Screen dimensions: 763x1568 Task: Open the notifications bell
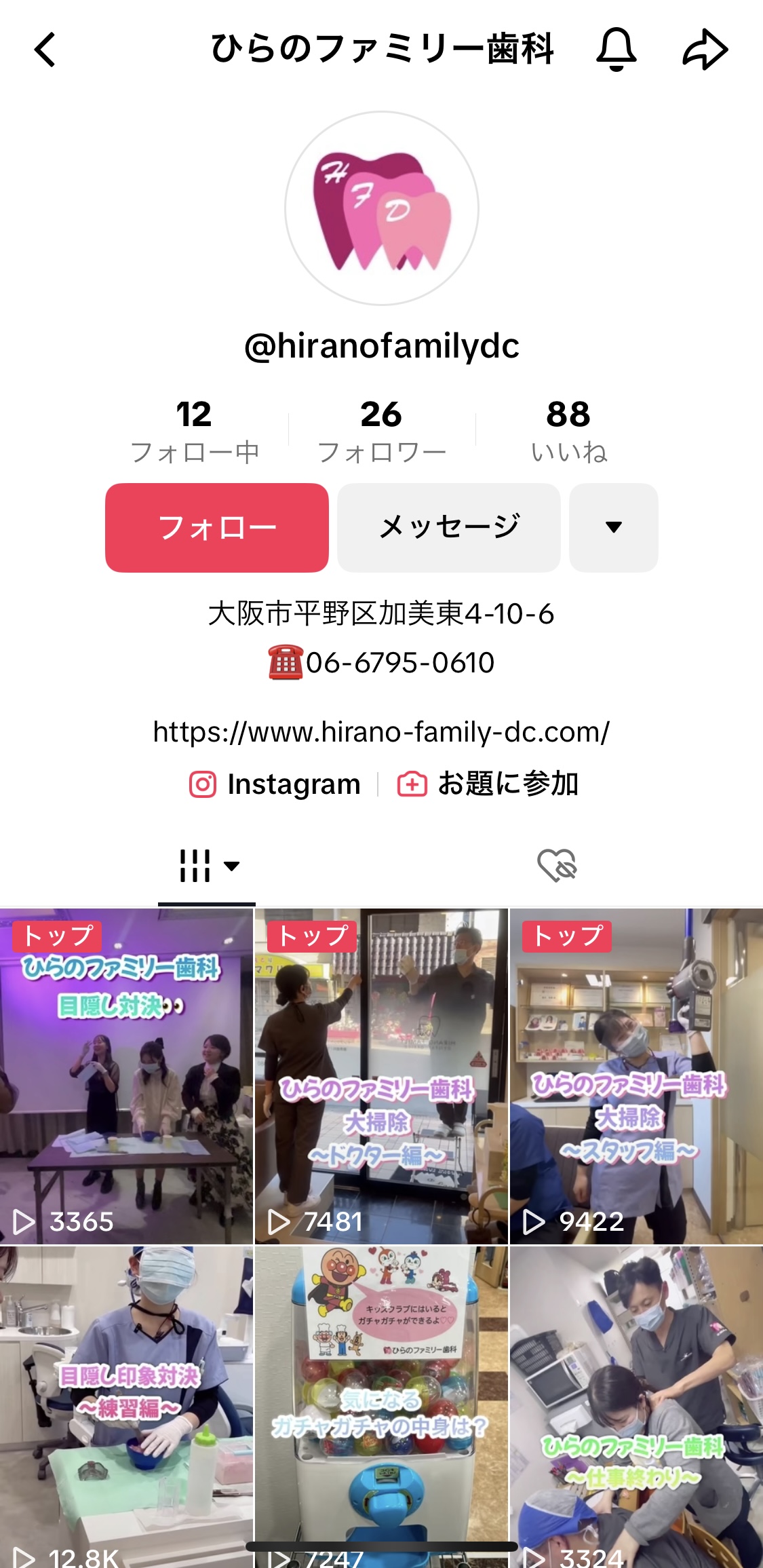pos(616,50)
